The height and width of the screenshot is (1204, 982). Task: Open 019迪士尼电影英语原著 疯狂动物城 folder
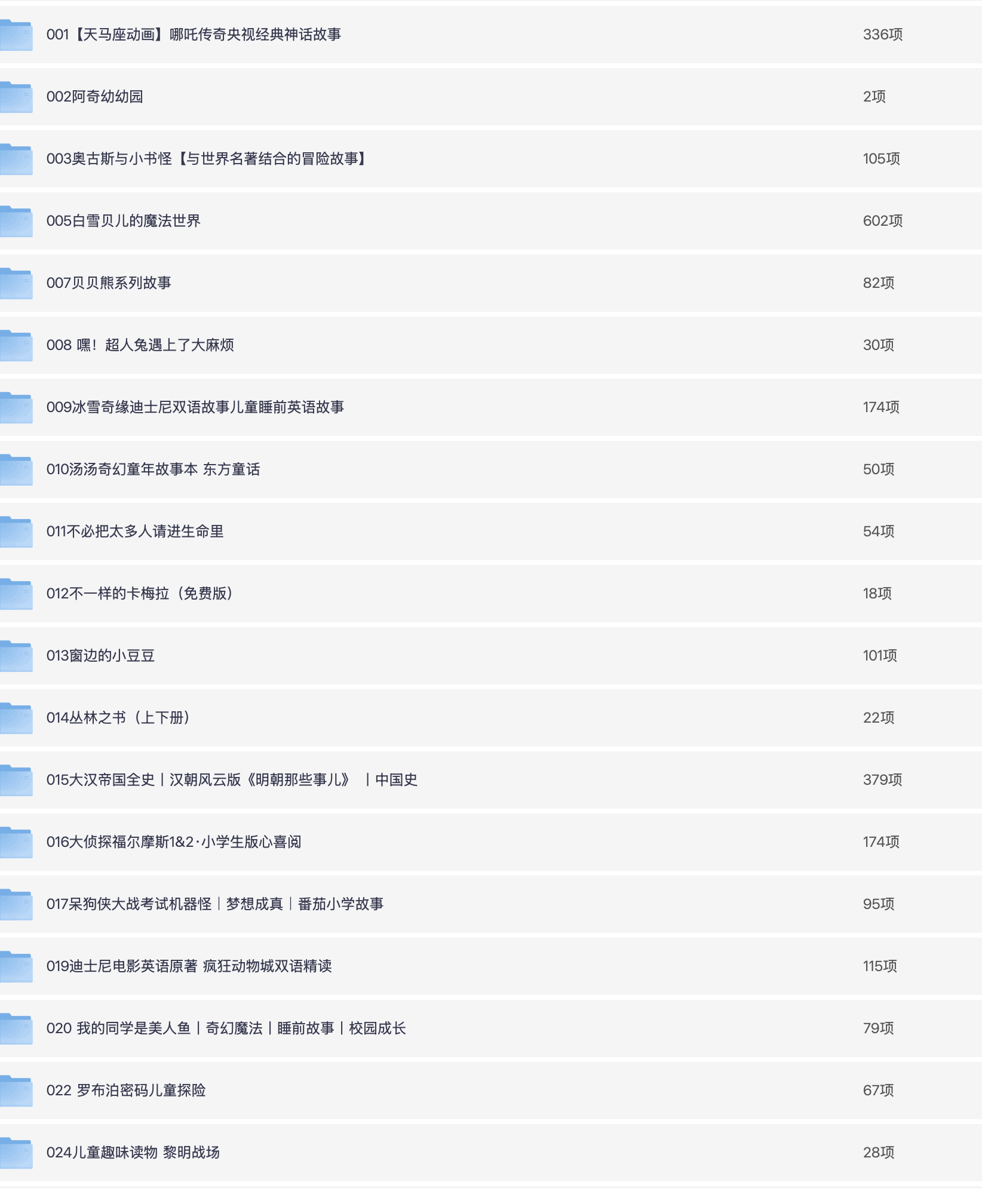(x=491, y=966)
